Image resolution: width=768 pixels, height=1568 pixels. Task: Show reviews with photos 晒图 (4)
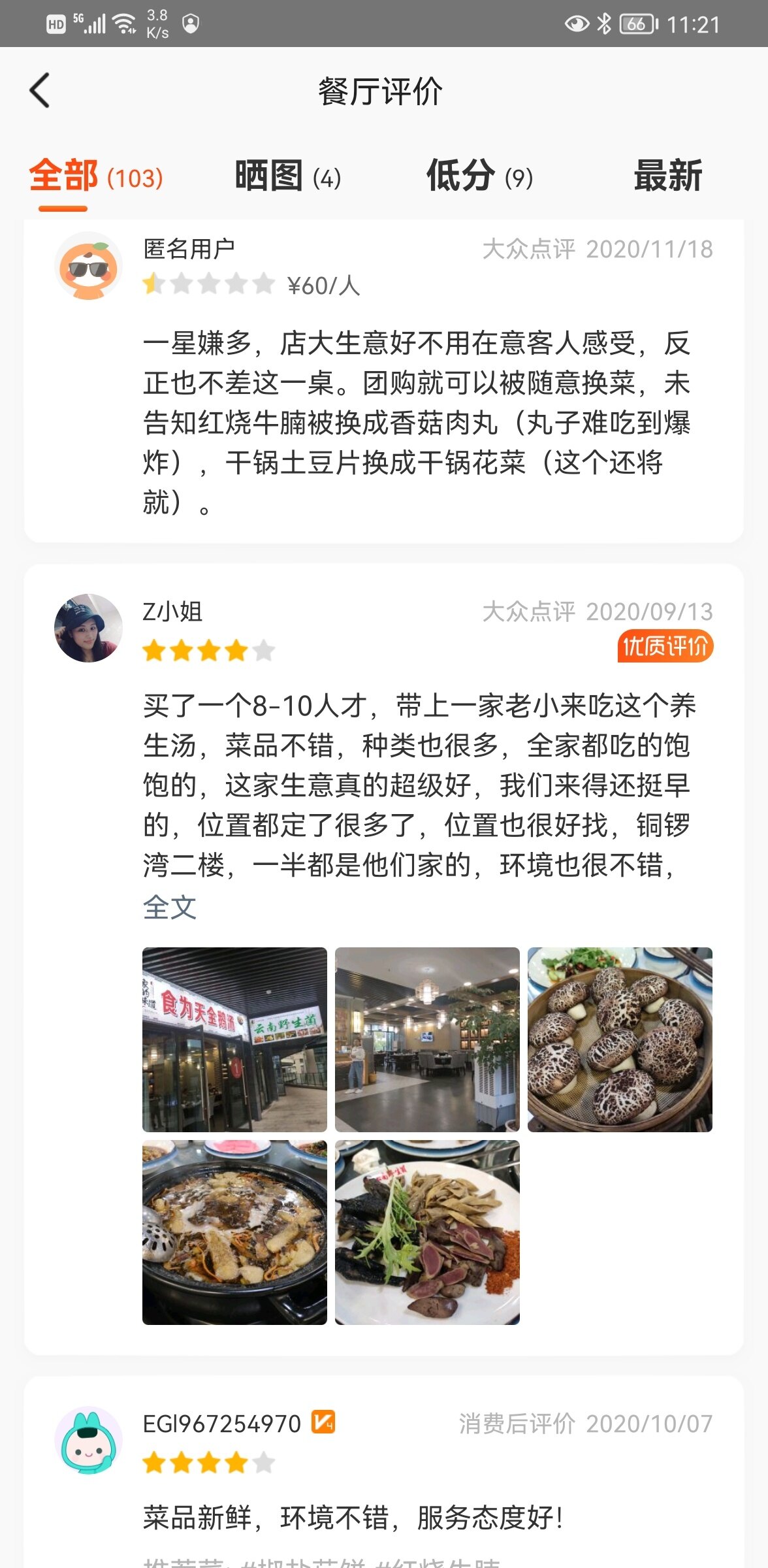(287, 176)
